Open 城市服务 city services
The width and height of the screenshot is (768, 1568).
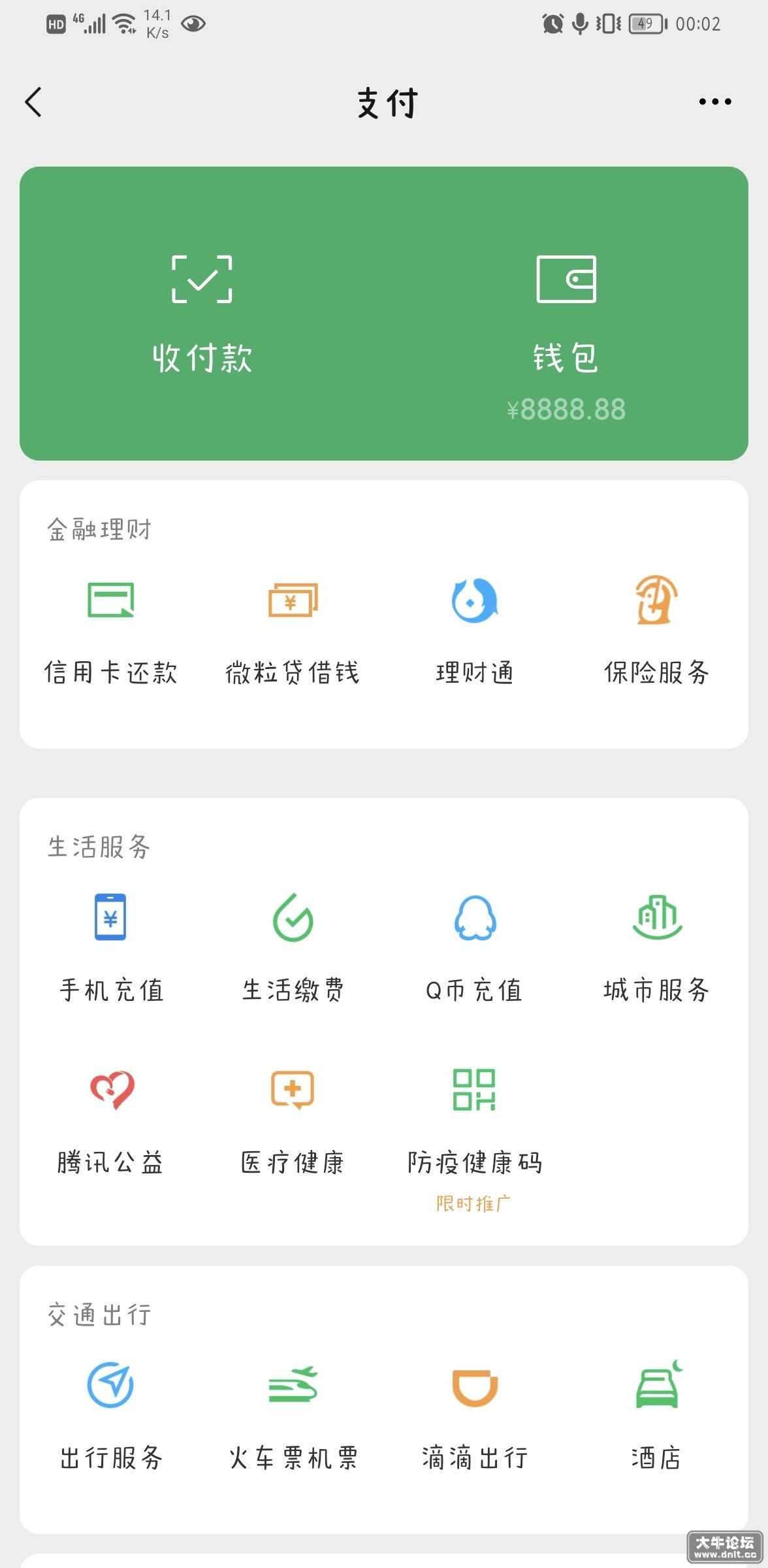(x=656, y=948)
